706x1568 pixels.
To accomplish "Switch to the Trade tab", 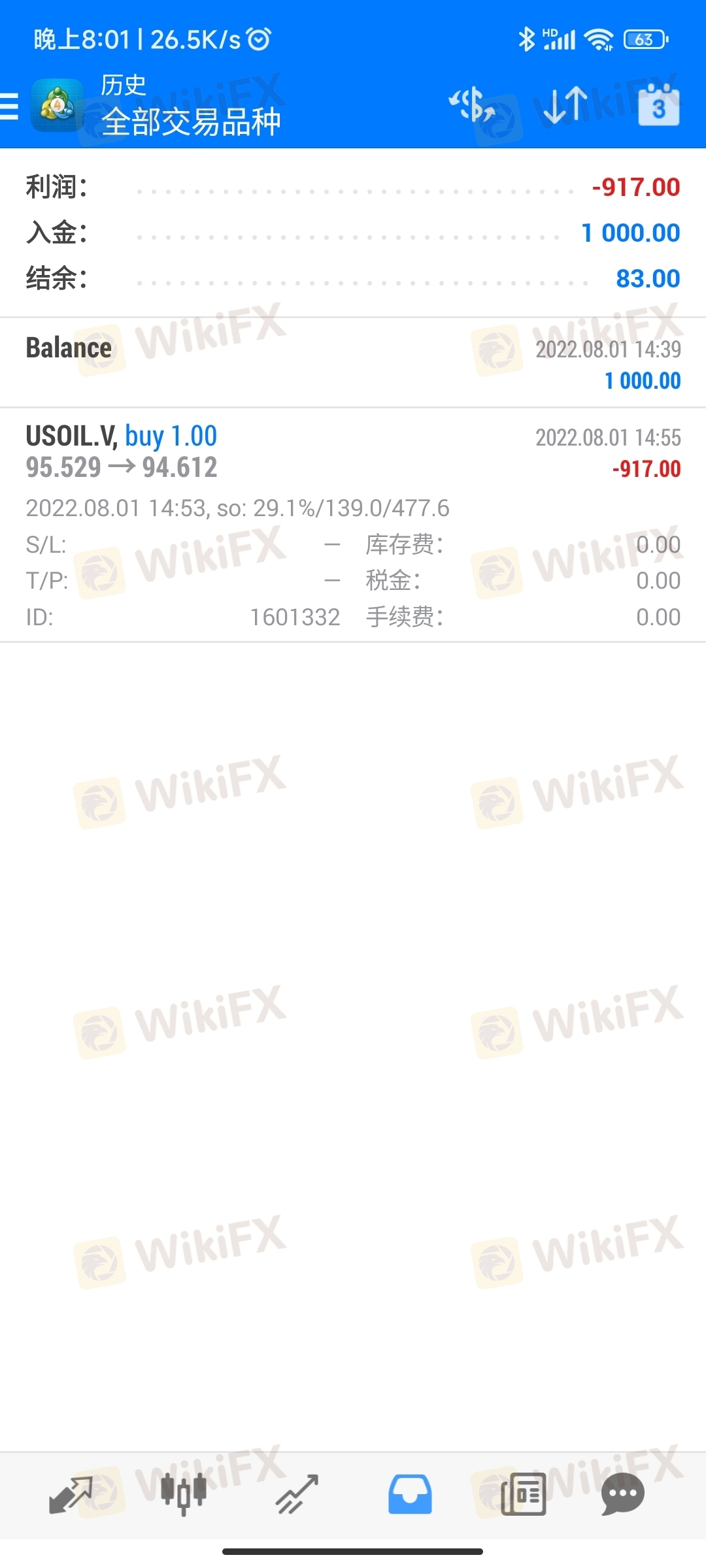I will 297,1494.
